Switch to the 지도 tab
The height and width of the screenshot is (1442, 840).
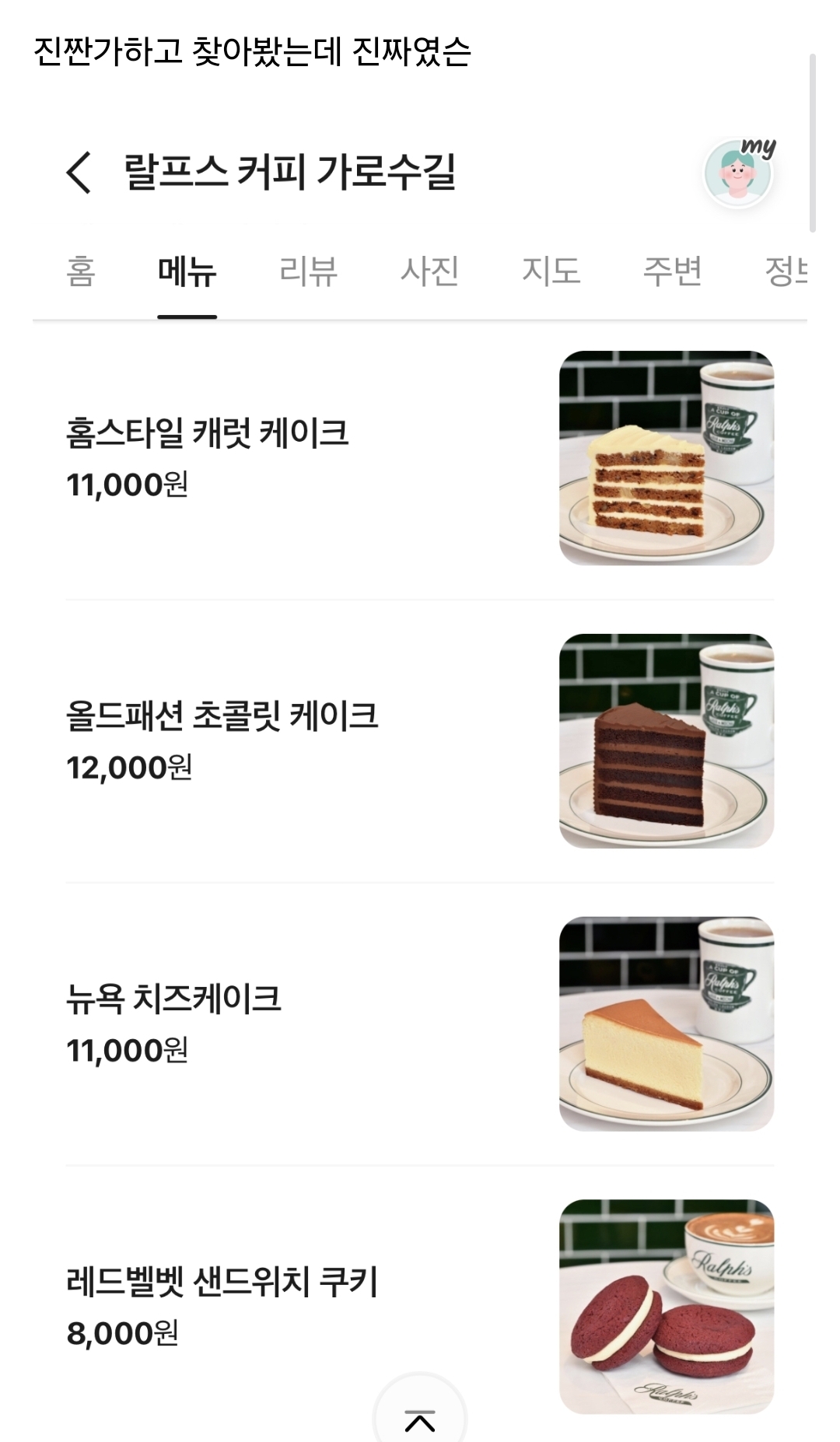552,272
